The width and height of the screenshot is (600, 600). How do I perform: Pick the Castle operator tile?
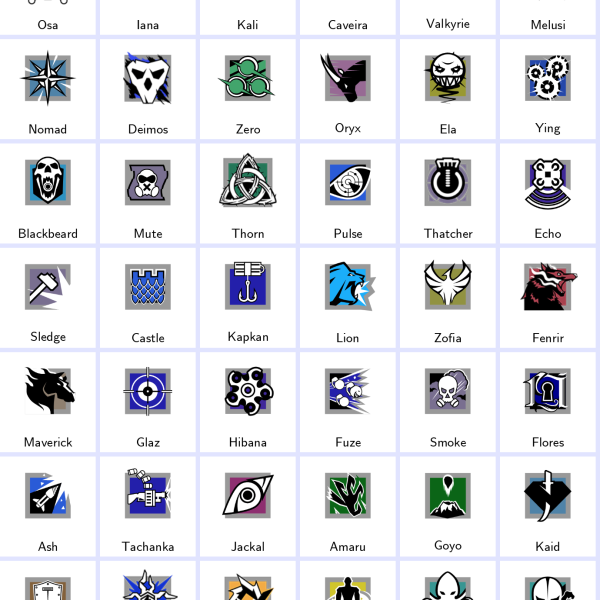(148, 296)
